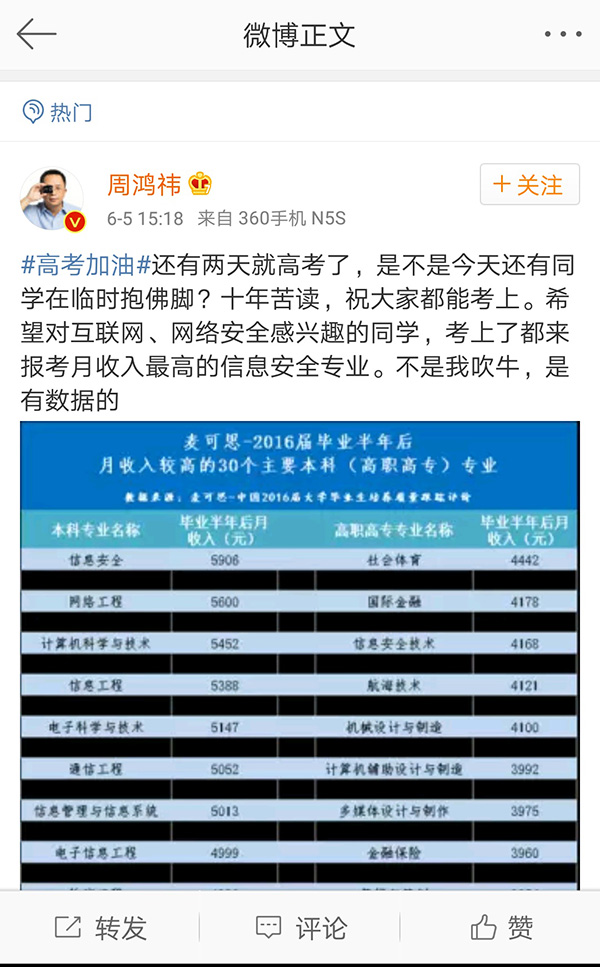
Task: Comment on this post via 评论
Action: click(x=300, y=927)
